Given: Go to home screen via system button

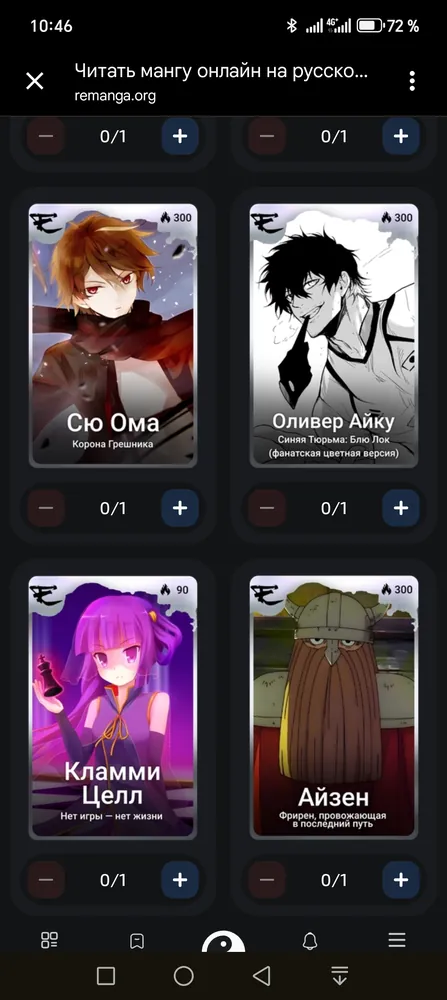Looking at the screenshot, I should [x=184, y=975].
